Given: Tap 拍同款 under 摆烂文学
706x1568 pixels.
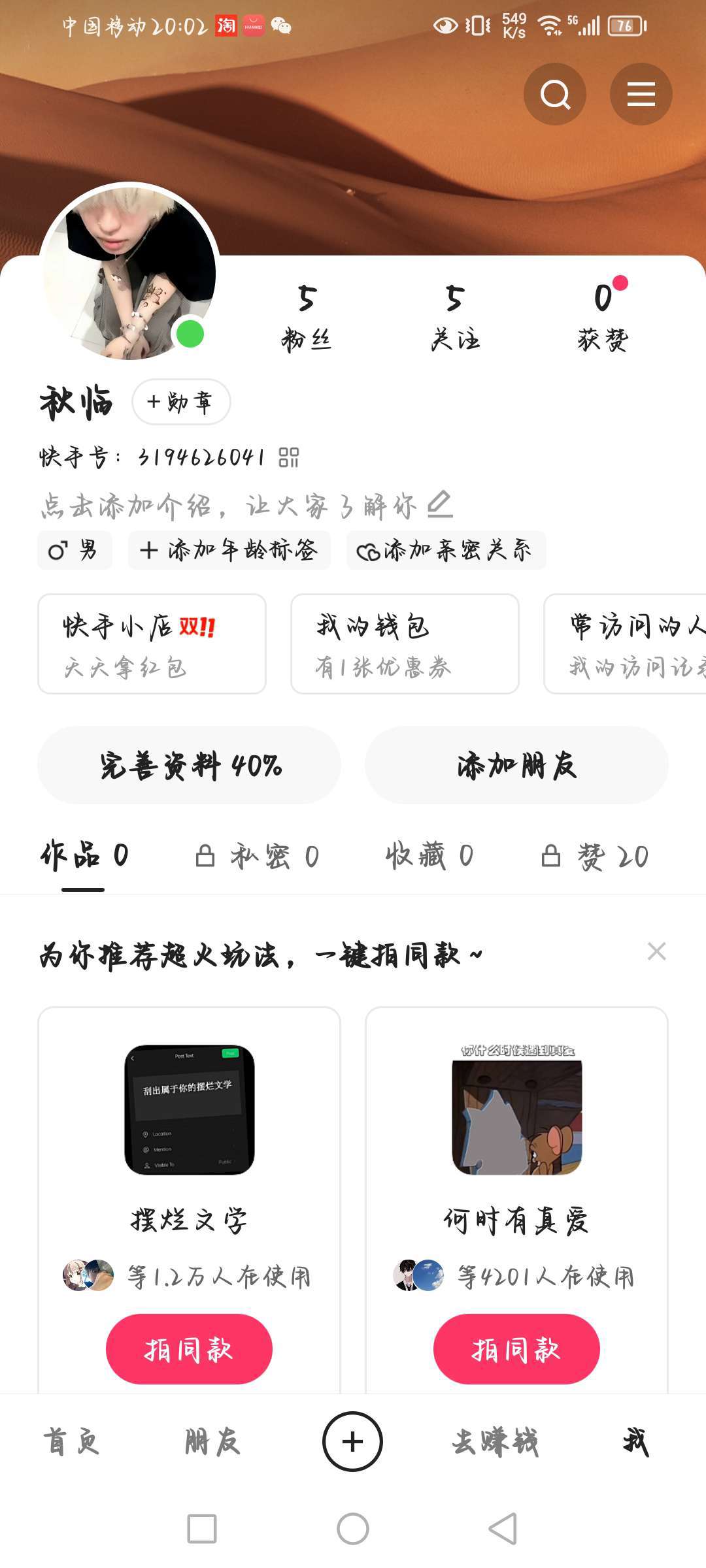Looking at the screenshot, I should [189, 1349].
